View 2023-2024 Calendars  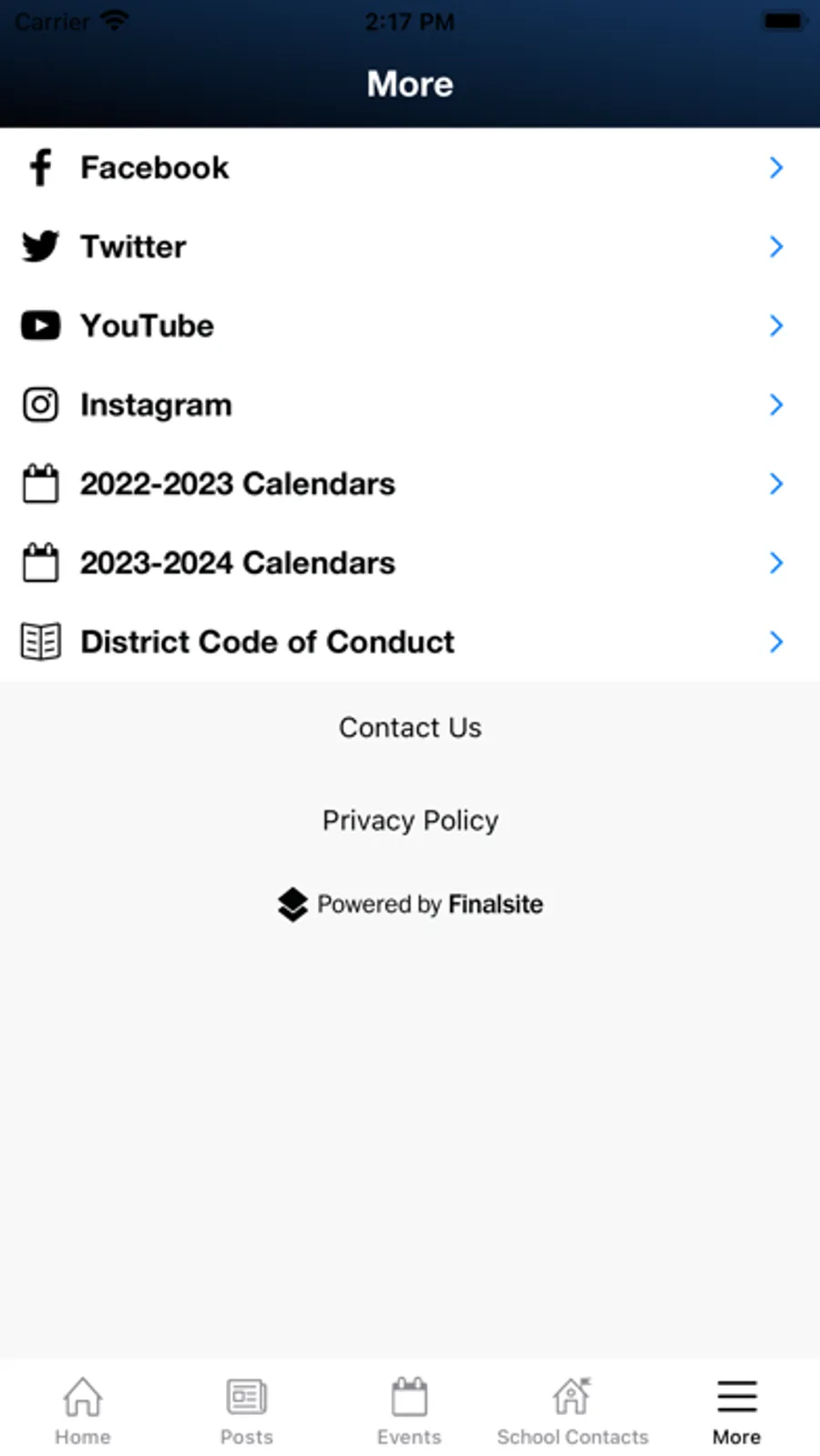(x=410, y=563)
